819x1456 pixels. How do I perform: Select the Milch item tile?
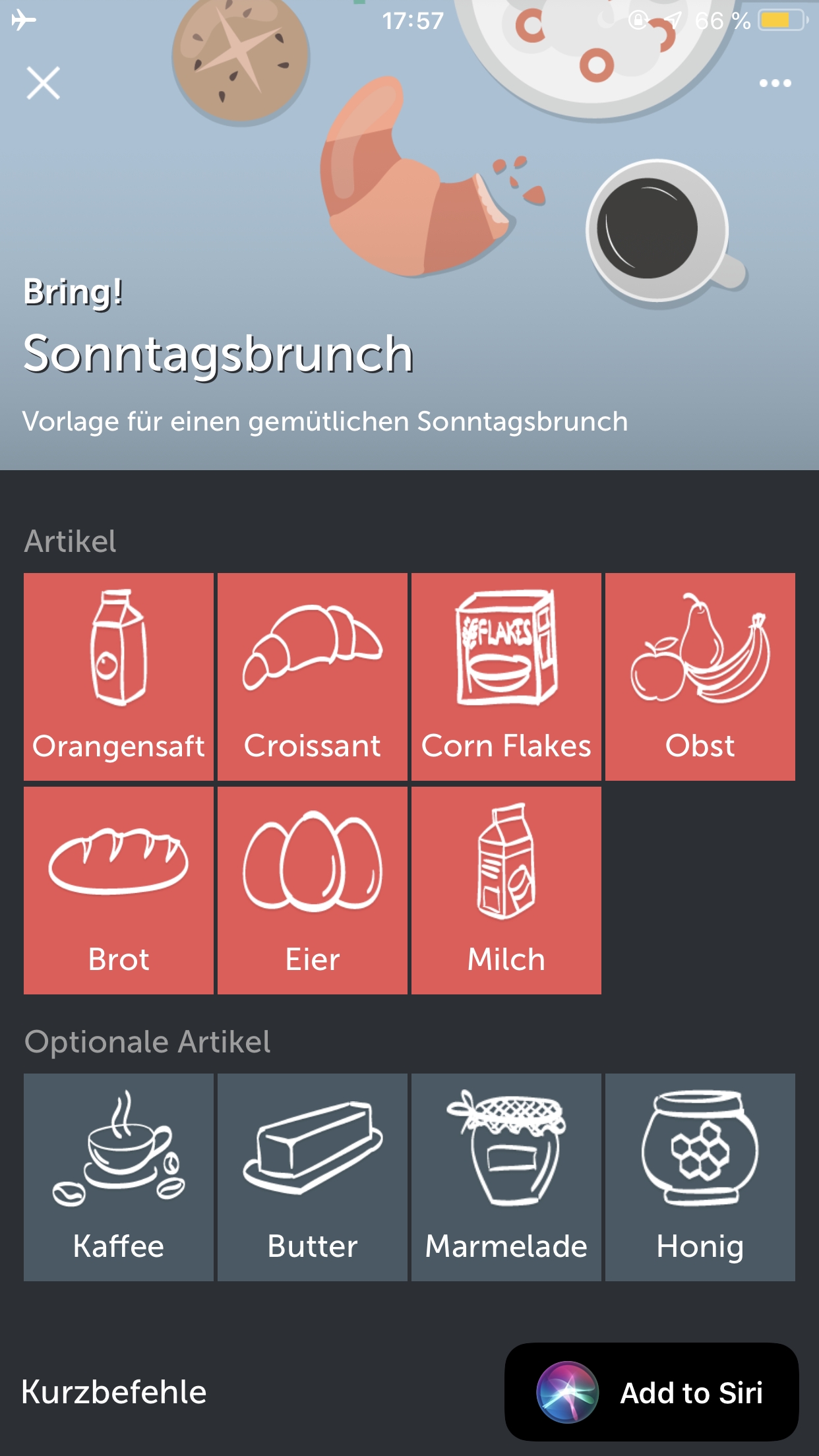506,890
